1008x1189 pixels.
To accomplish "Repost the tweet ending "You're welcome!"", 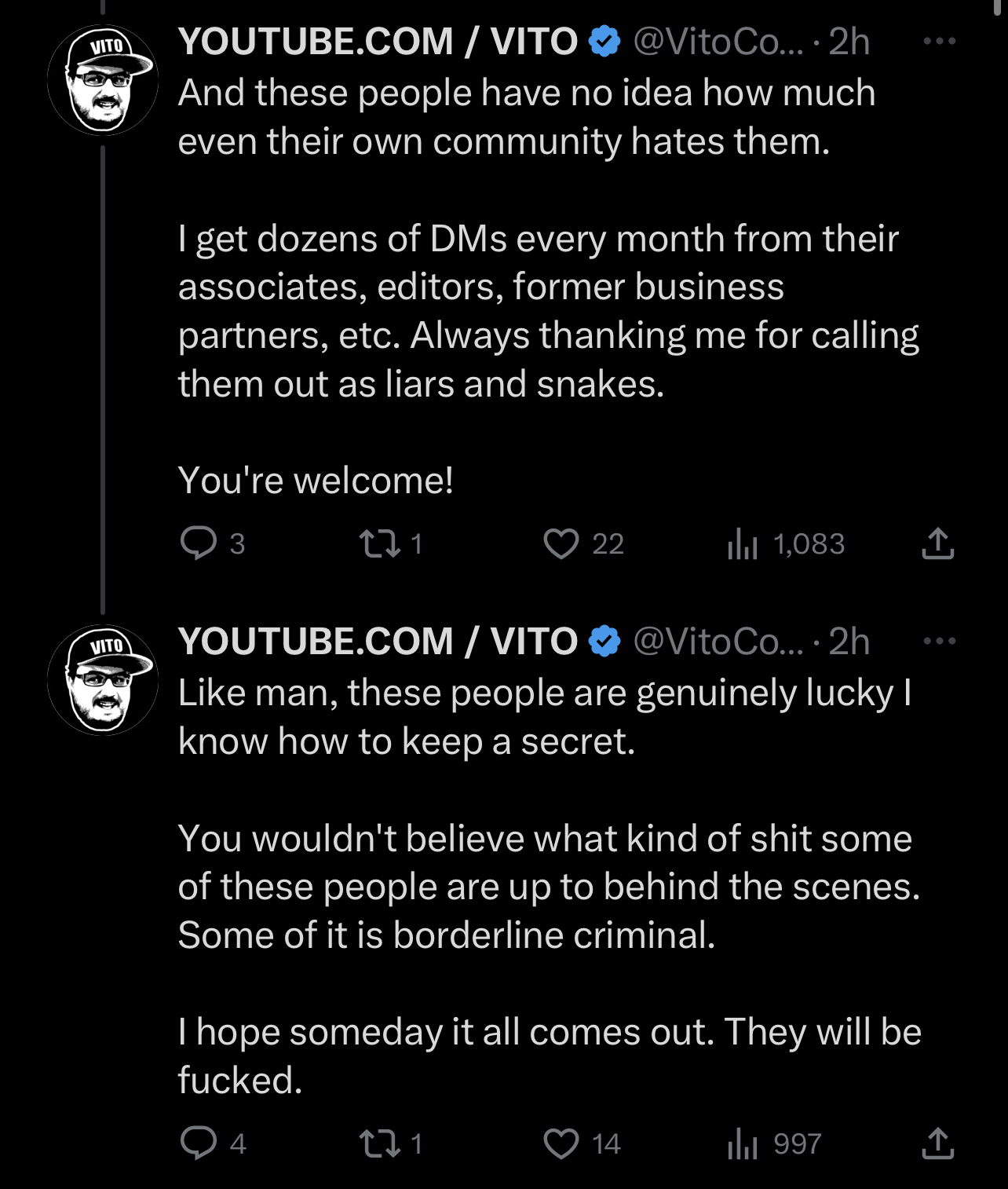I will pyautogui.click(x=380, y=543).
